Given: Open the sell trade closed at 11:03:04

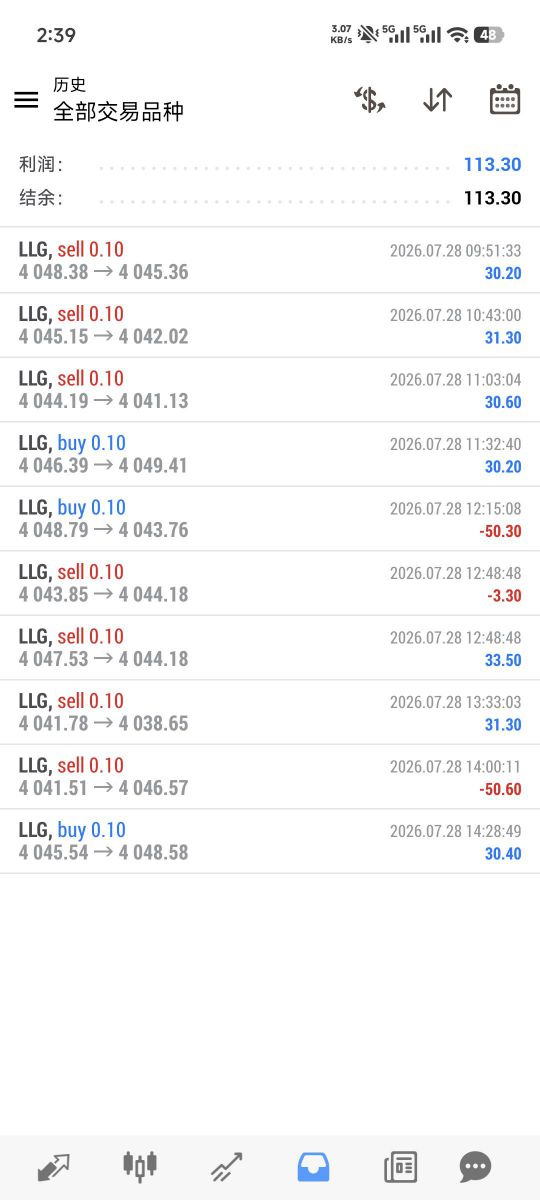Looking at the screenshot, I should 270,389.
